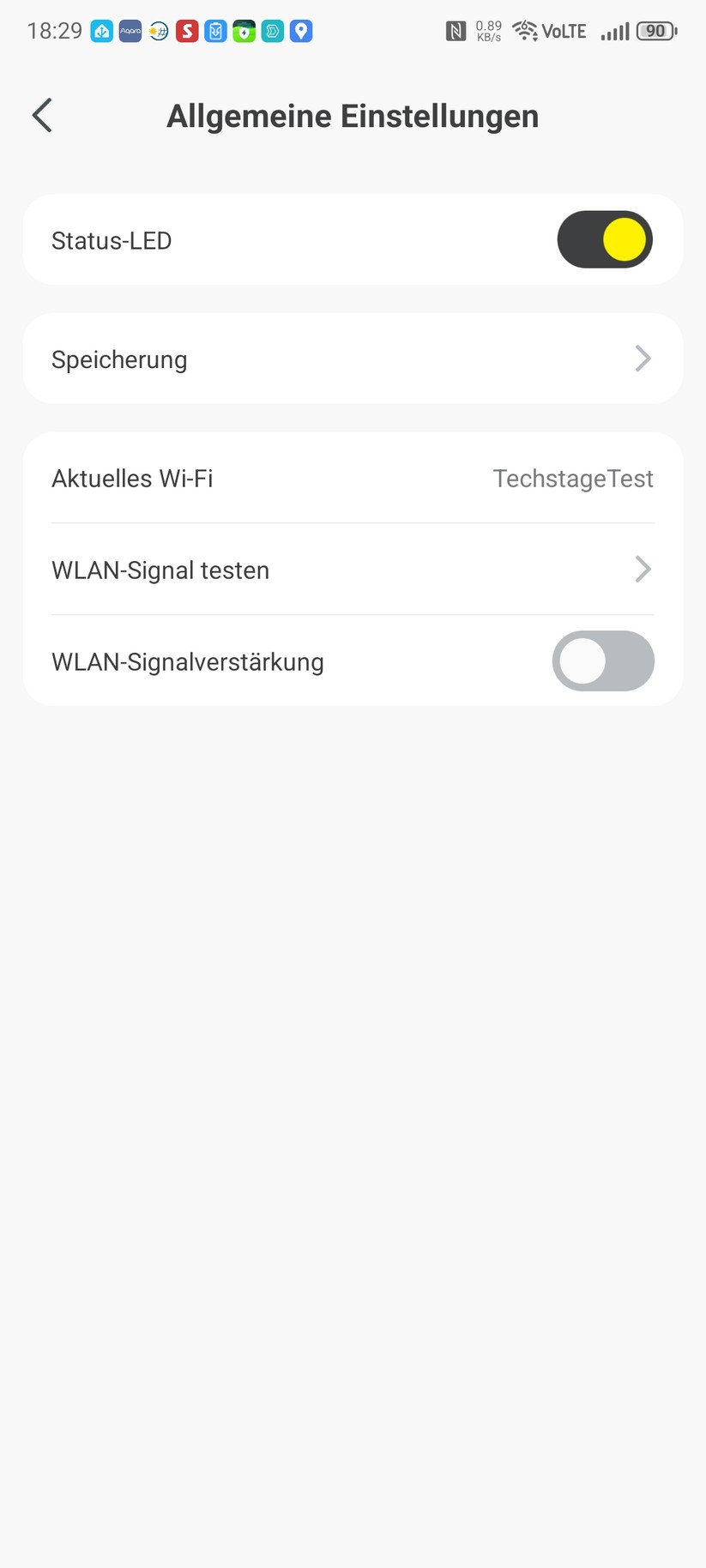
Task: Select the TechstageTest Wi-Fi name
Action: (573, 478)
